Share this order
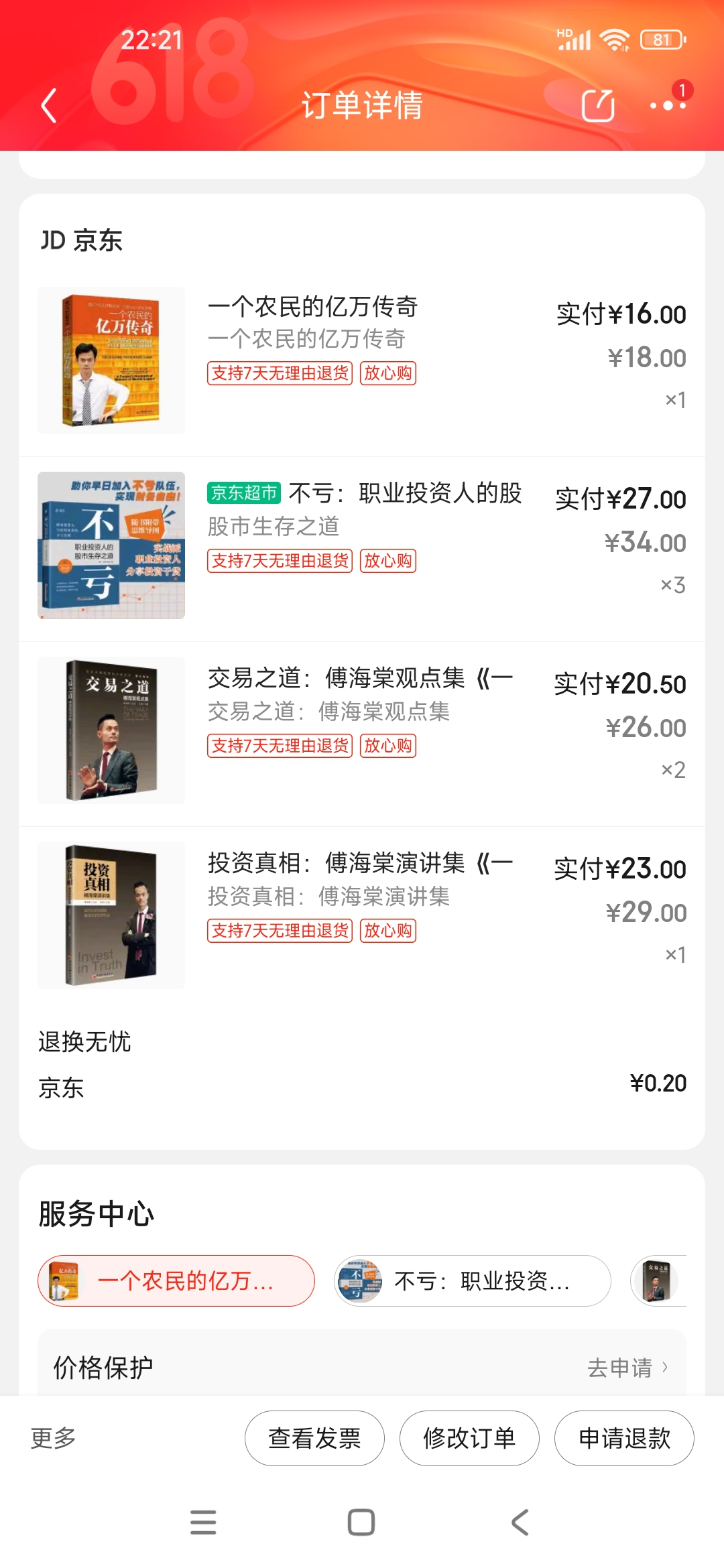 [x=597, y=106]
